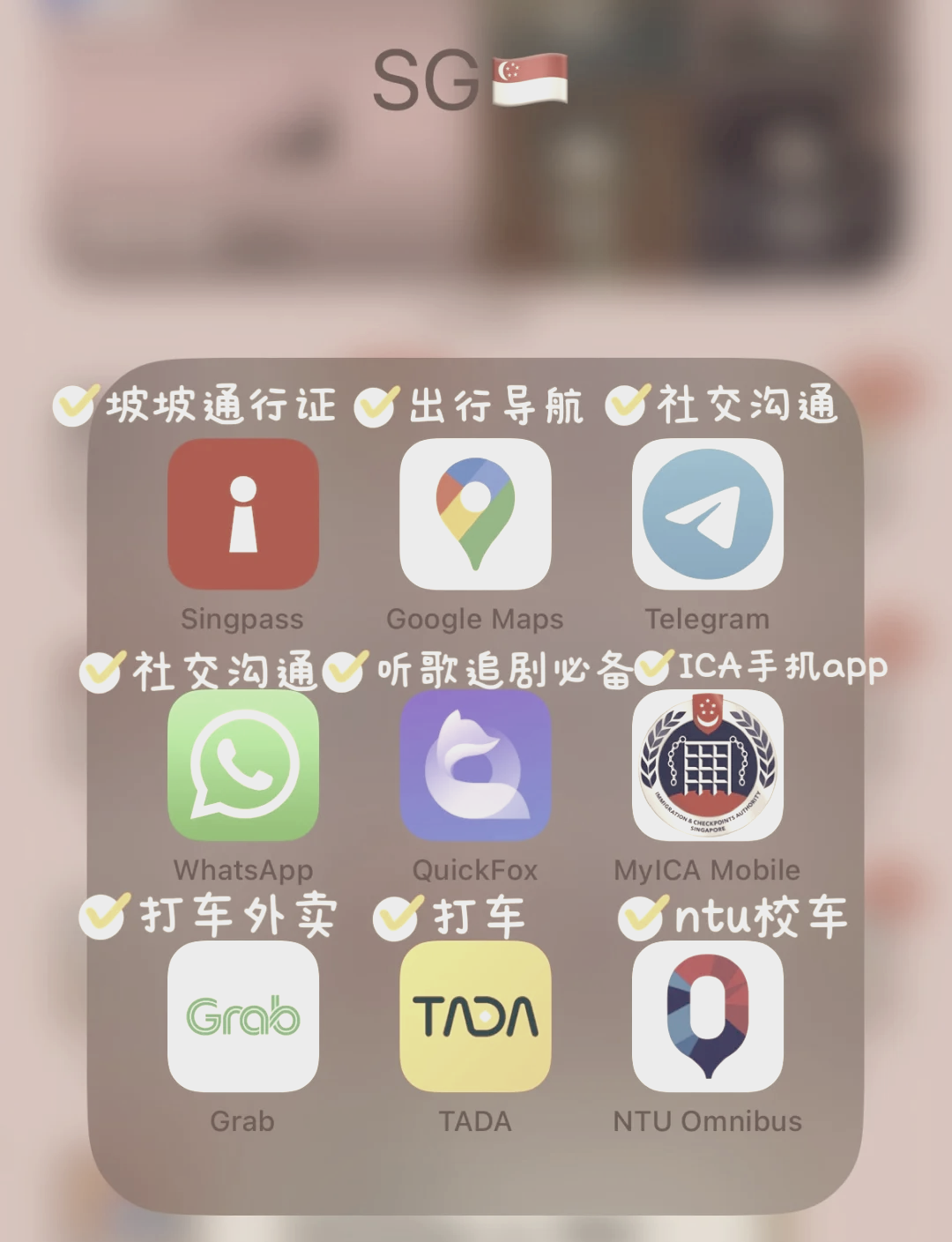952x1242 pixels.
Task: Launch WhatsApp
Action: coord(242,765)
